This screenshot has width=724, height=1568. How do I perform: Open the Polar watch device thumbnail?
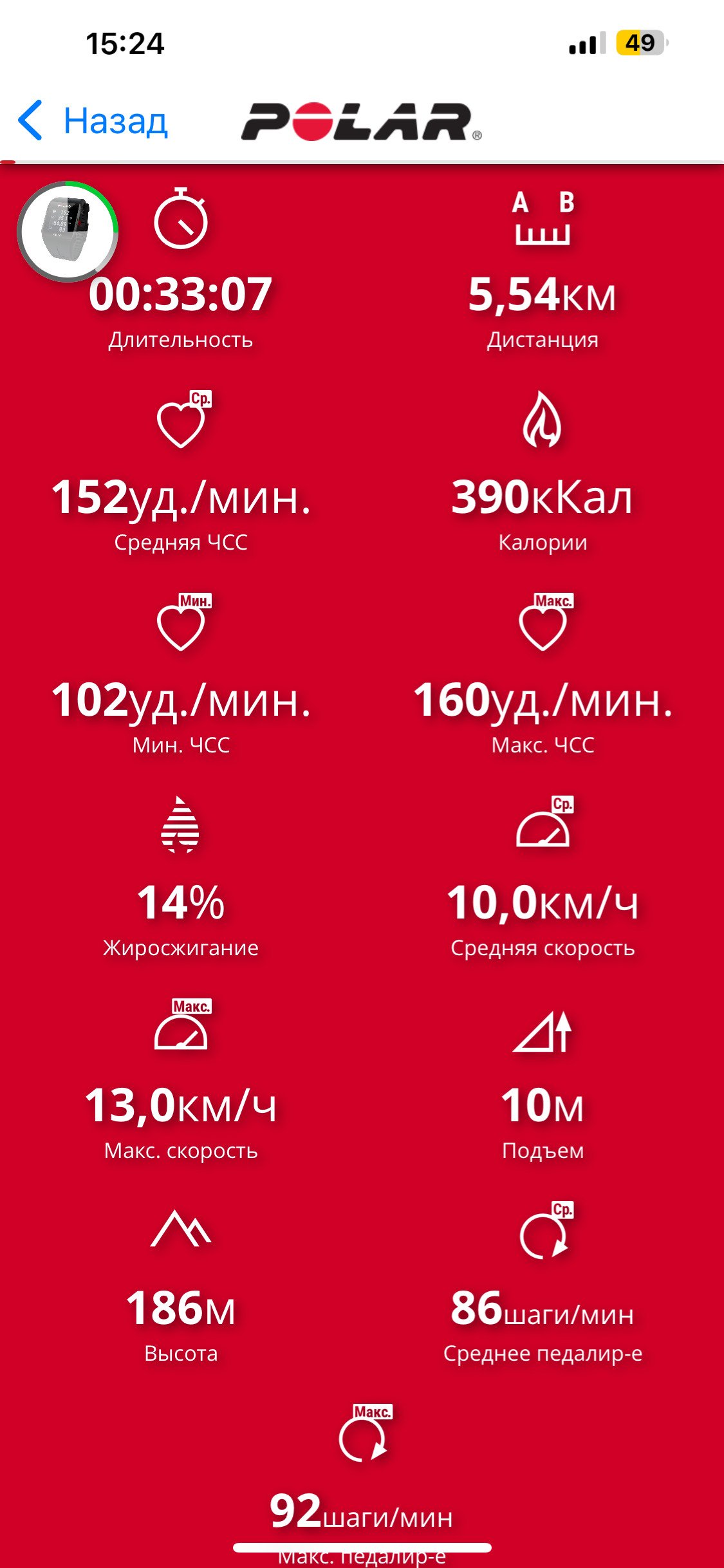[x=68, y=231]
